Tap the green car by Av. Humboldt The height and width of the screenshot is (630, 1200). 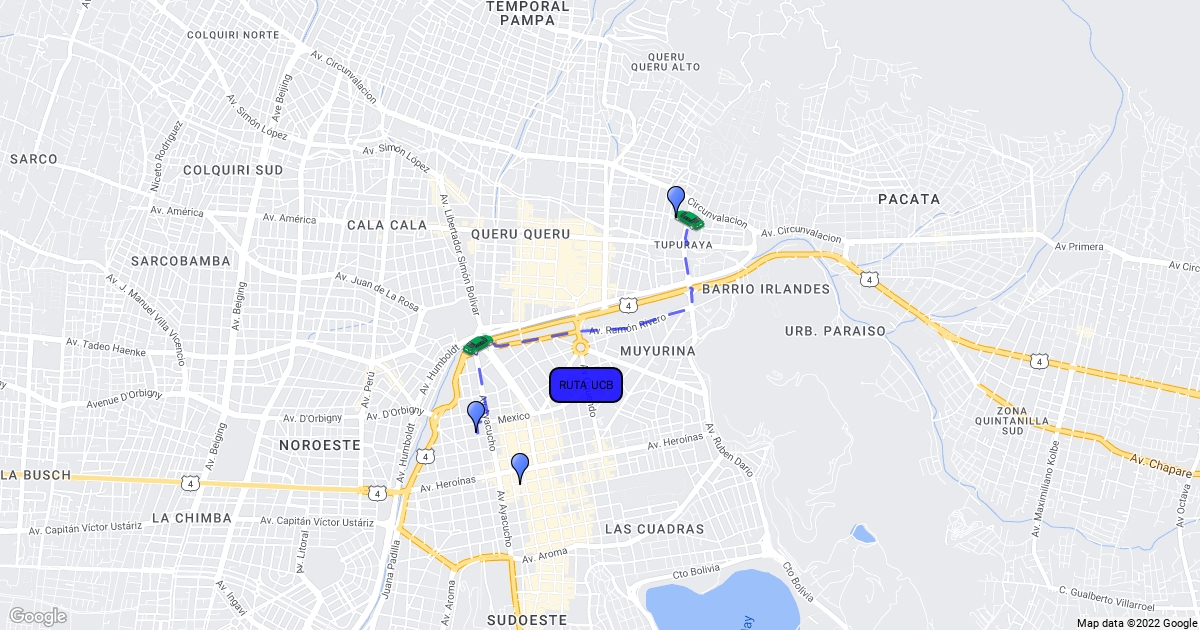pyautogui.click(x=478, y=344)
